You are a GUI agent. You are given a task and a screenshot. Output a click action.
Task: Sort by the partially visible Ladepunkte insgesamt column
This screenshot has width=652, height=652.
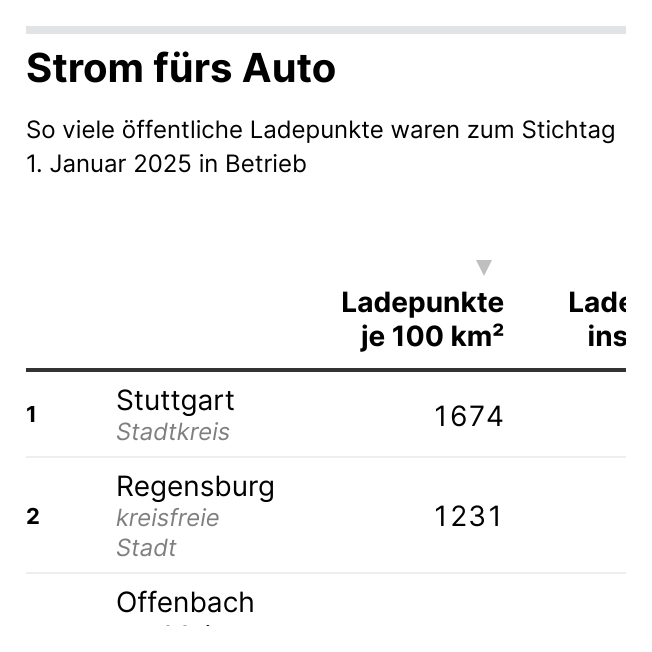click(x=598, y=318)
